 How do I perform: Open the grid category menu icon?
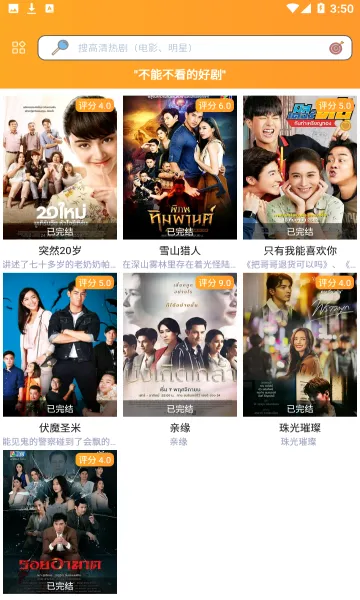coord(18,47)
